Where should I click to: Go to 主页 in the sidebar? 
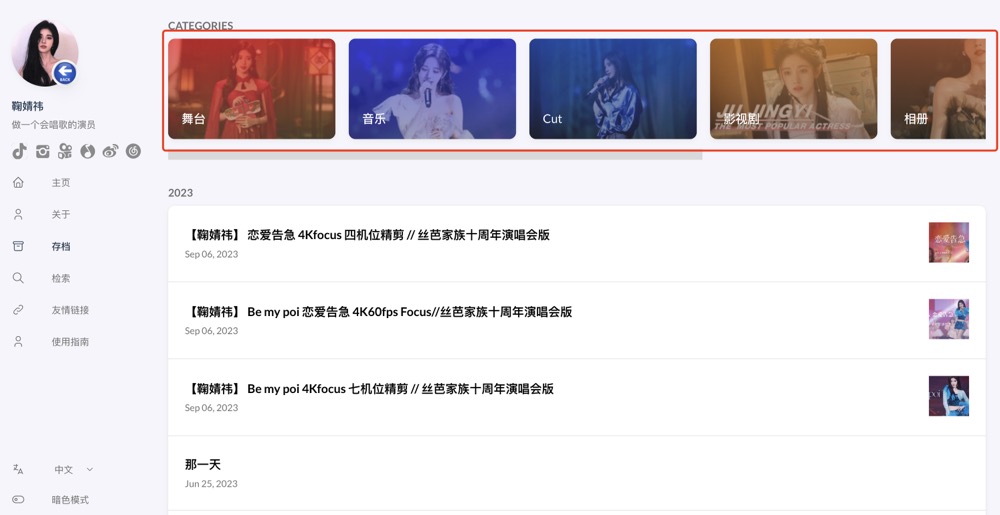point(60,183)
